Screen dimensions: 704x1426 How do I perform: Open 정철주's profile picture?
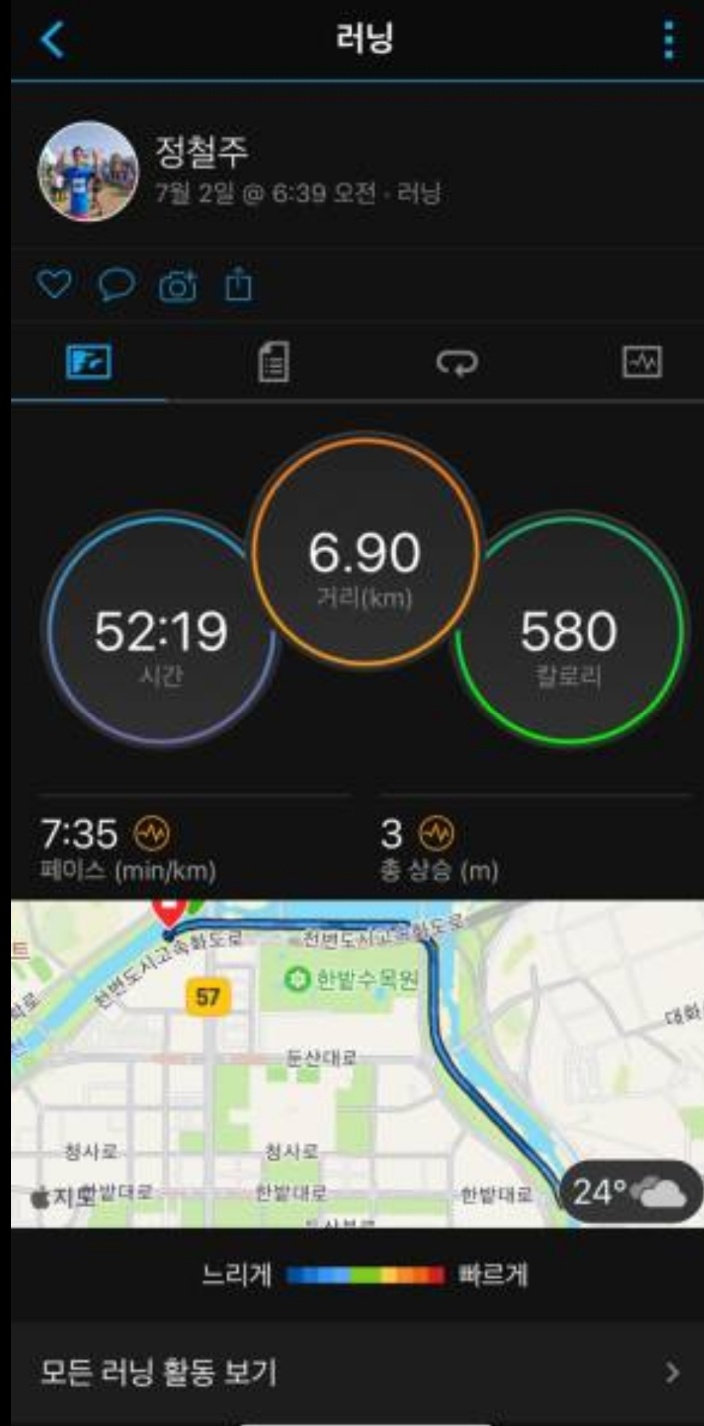tap(88, 172)
